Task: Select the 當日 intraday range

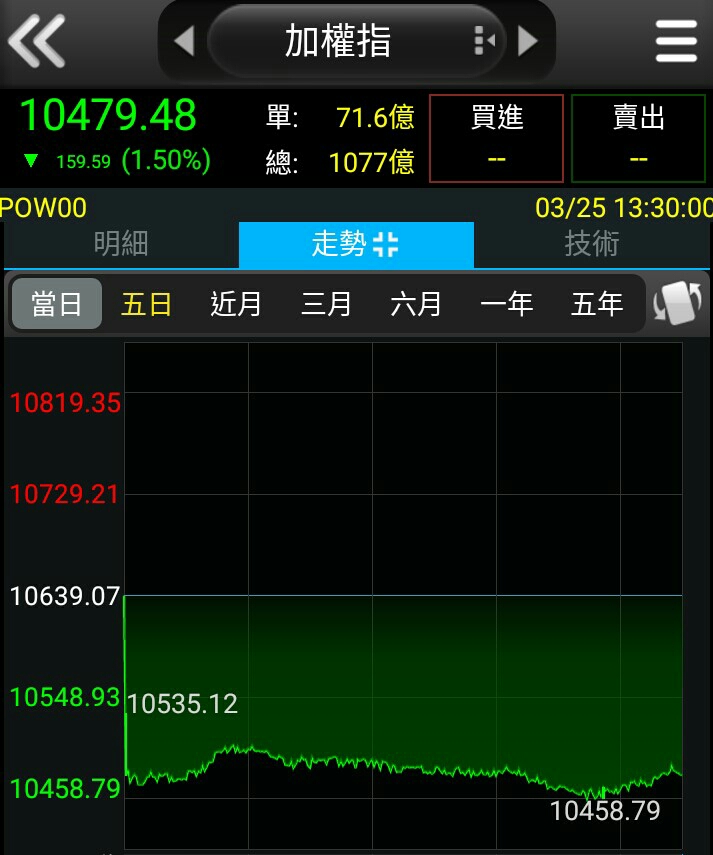Action: click(57, 304)
